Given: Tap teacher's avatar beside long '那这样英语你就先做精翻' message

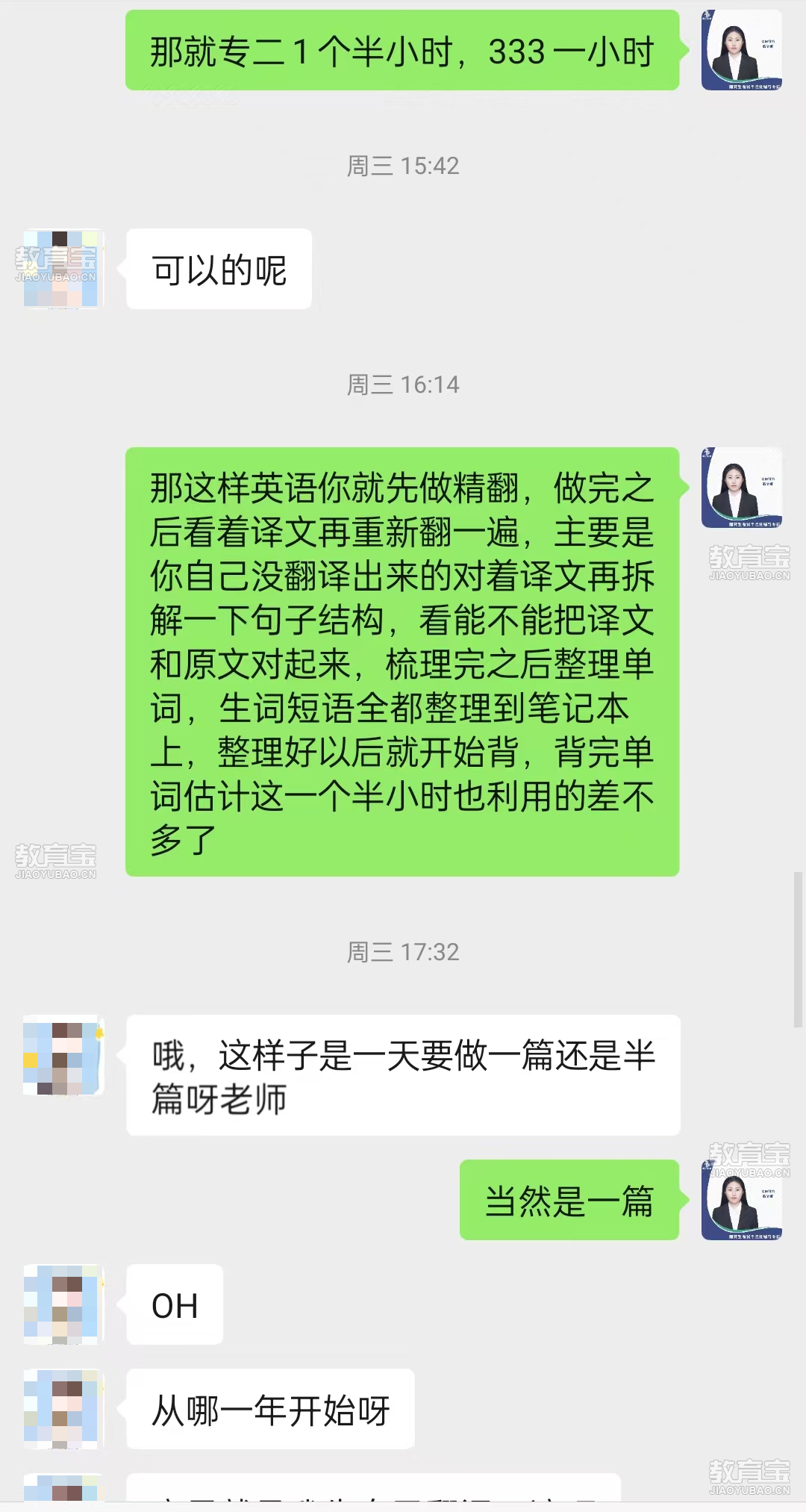Looking at the screenshot, I should click(x=741, y=488).
